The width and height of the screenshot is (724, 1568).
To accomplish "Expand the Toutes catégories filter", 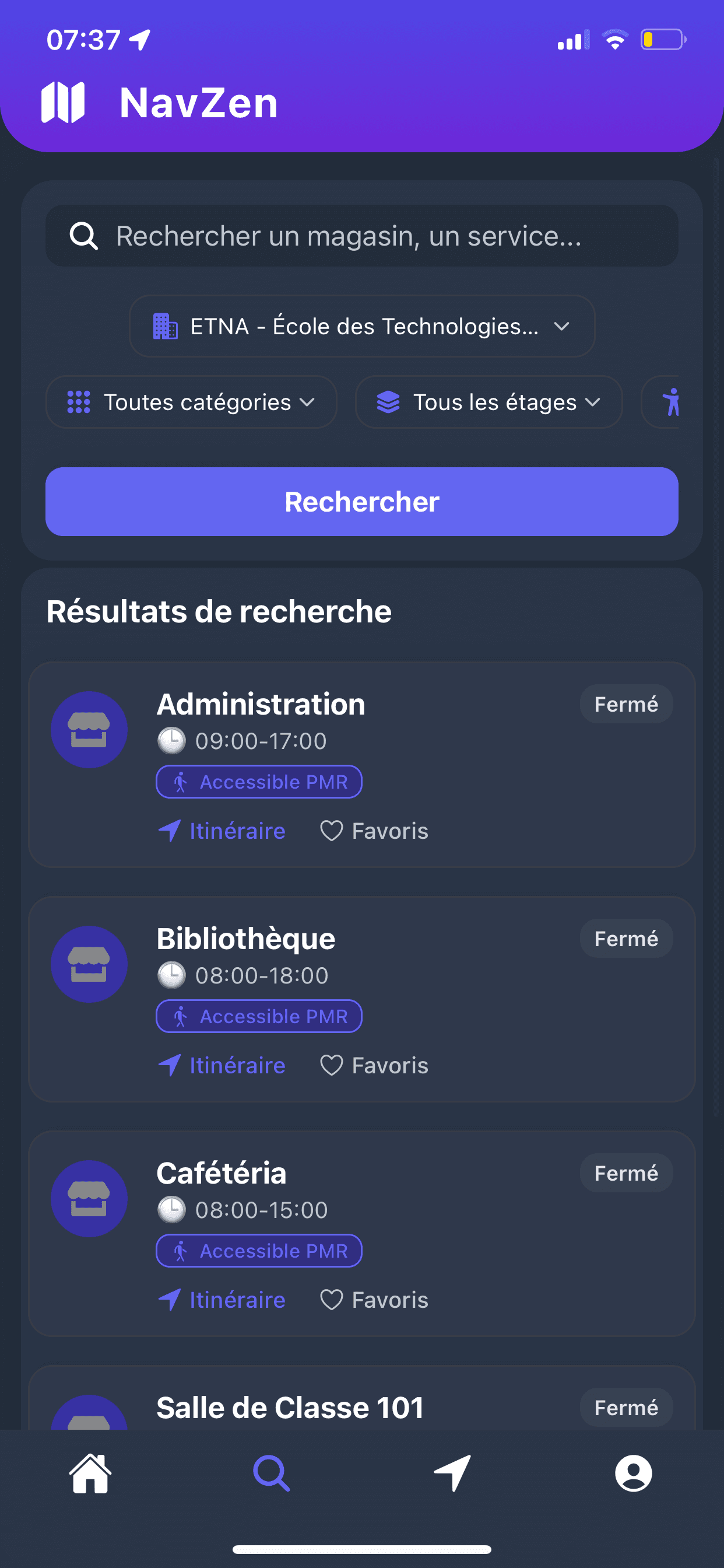I will coord(191,402).
